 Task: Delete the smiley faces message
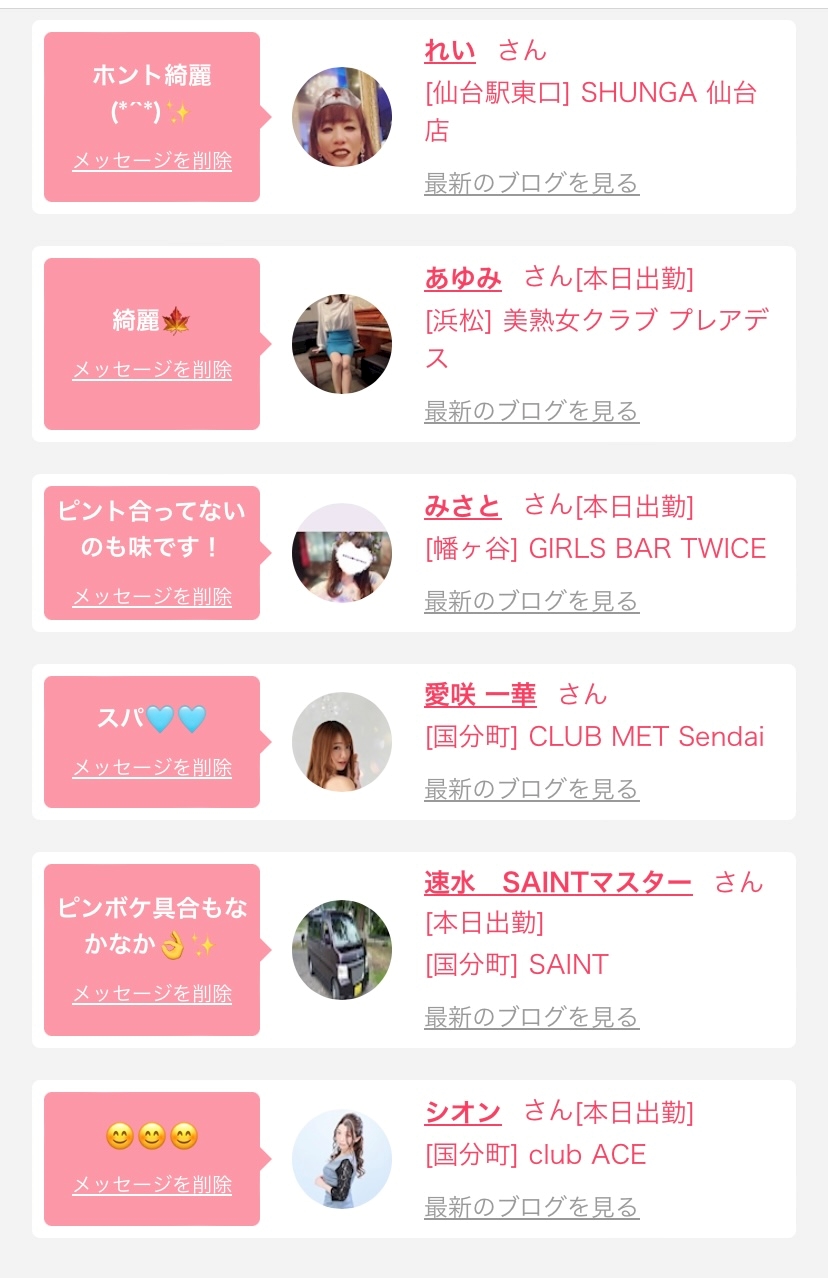pyautogui.click(x=152, y=1185)
